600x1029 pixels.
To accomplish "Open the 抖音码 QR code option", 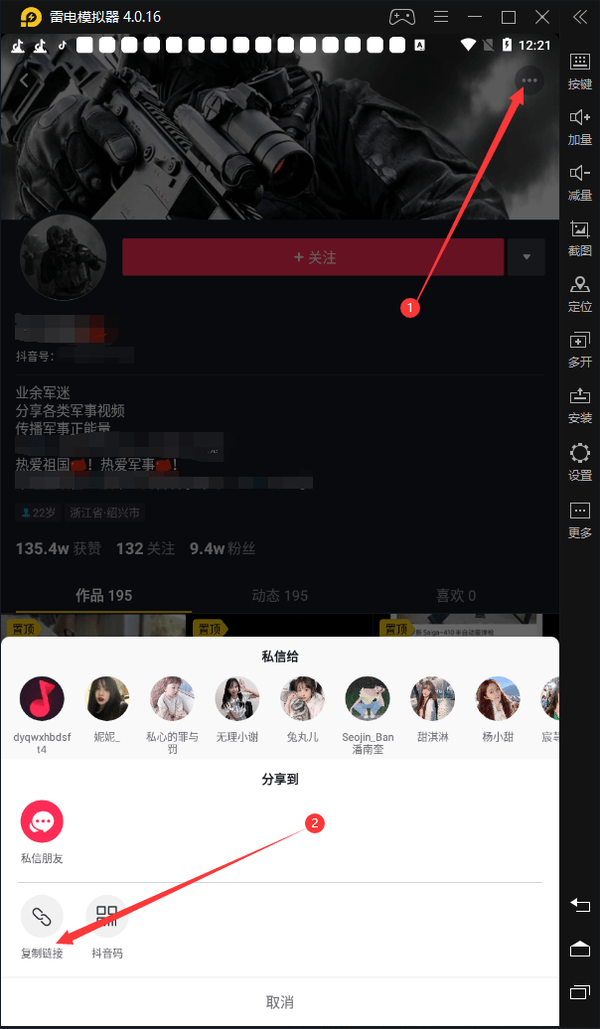I will (107, 915).
